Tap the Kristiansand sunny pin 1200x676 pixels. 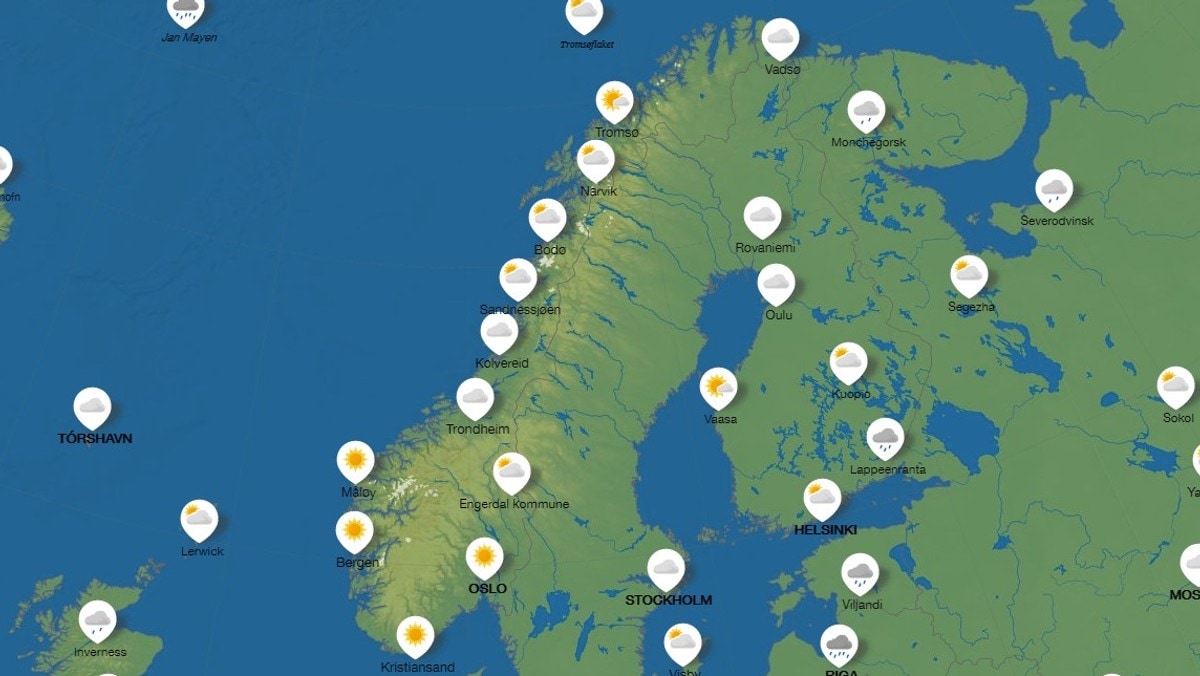point(415,634)
